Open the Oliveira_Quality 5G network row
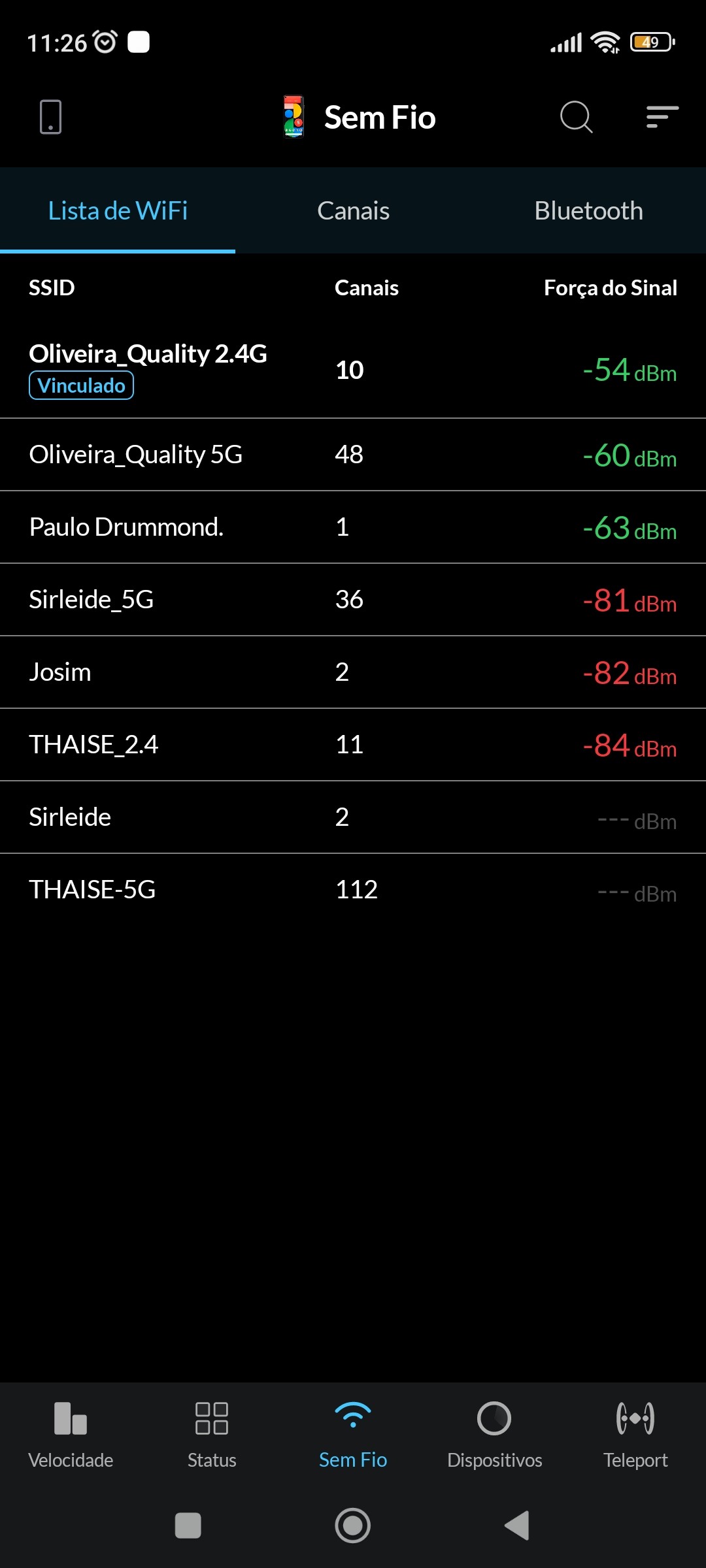Screen dimensions: 706x1568 (x=353, y=455)
